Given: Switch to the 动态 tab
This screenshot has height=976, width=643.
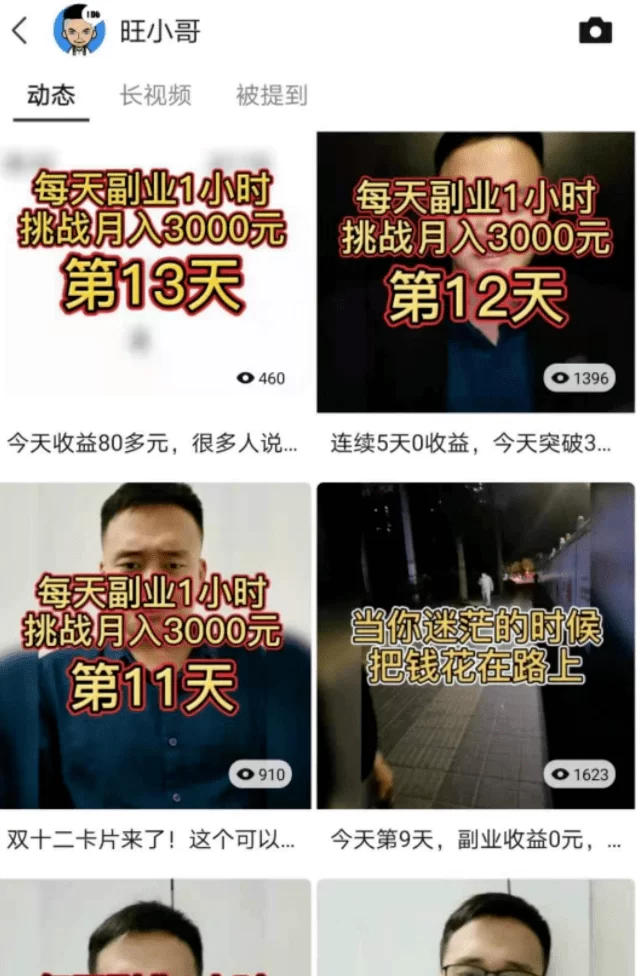Looking at the screenshot, I should pyautogui.click(x=51, y=96).
